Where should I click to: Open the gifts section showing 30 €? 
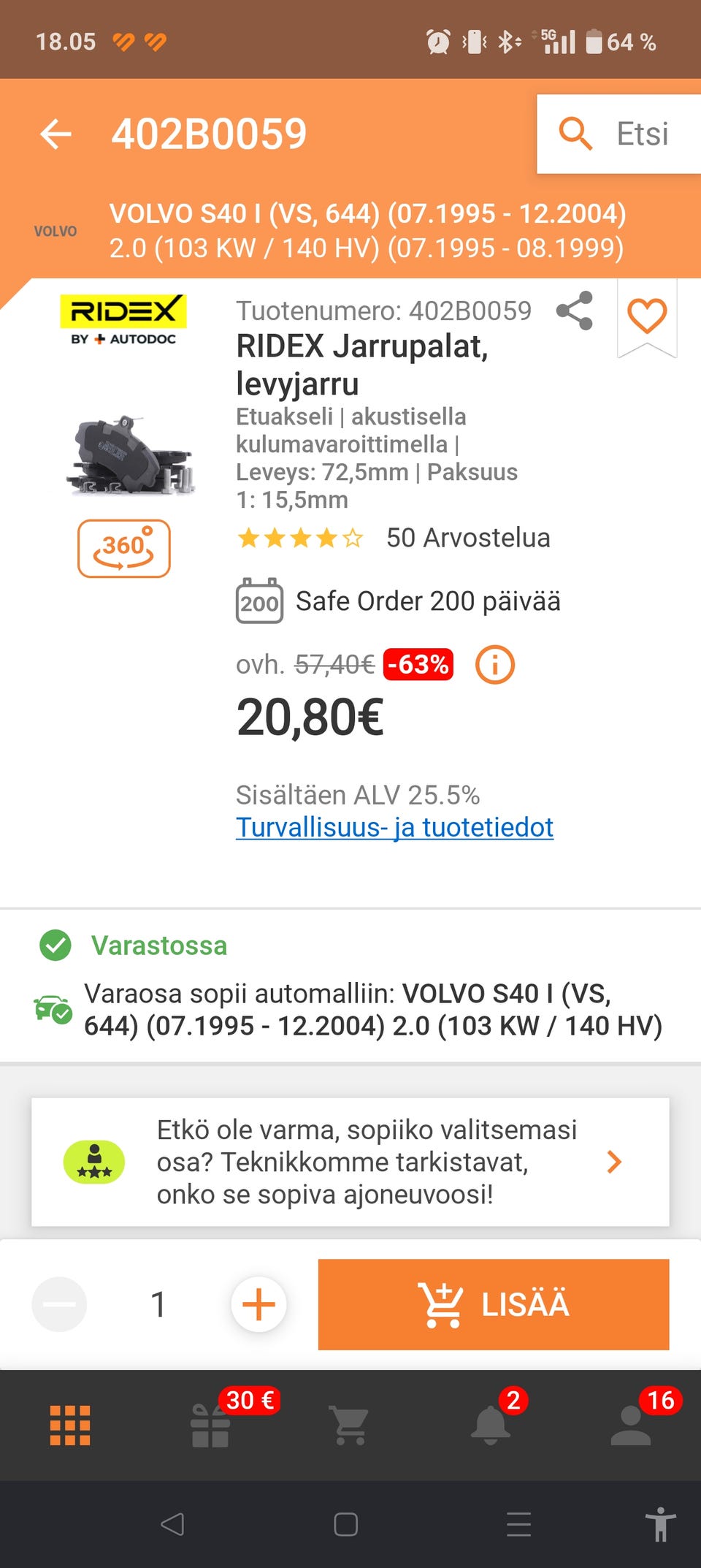212,1426
